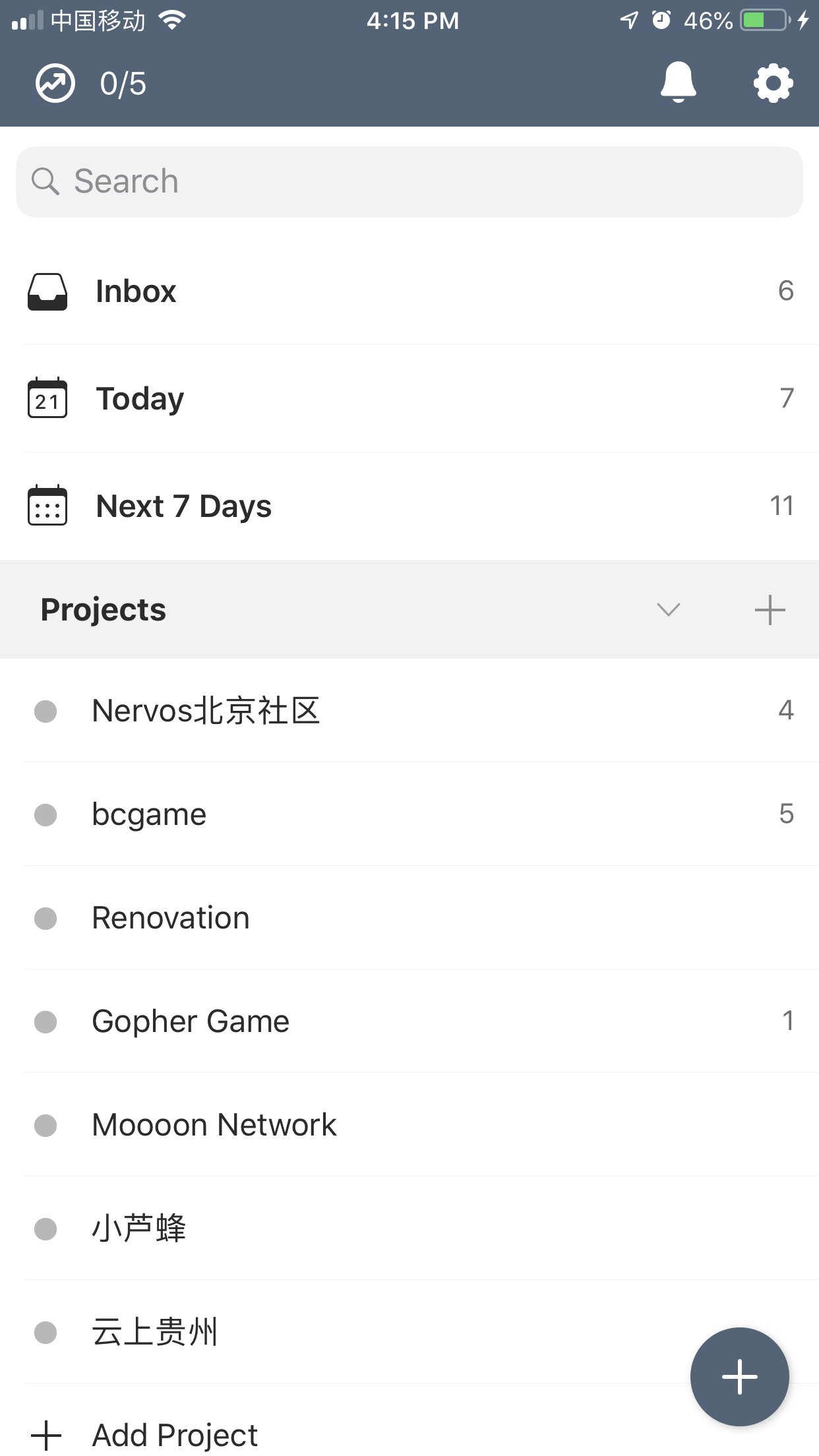Tap the floating plus button to add a task

pyautogui.click(x=739, y=1377)
